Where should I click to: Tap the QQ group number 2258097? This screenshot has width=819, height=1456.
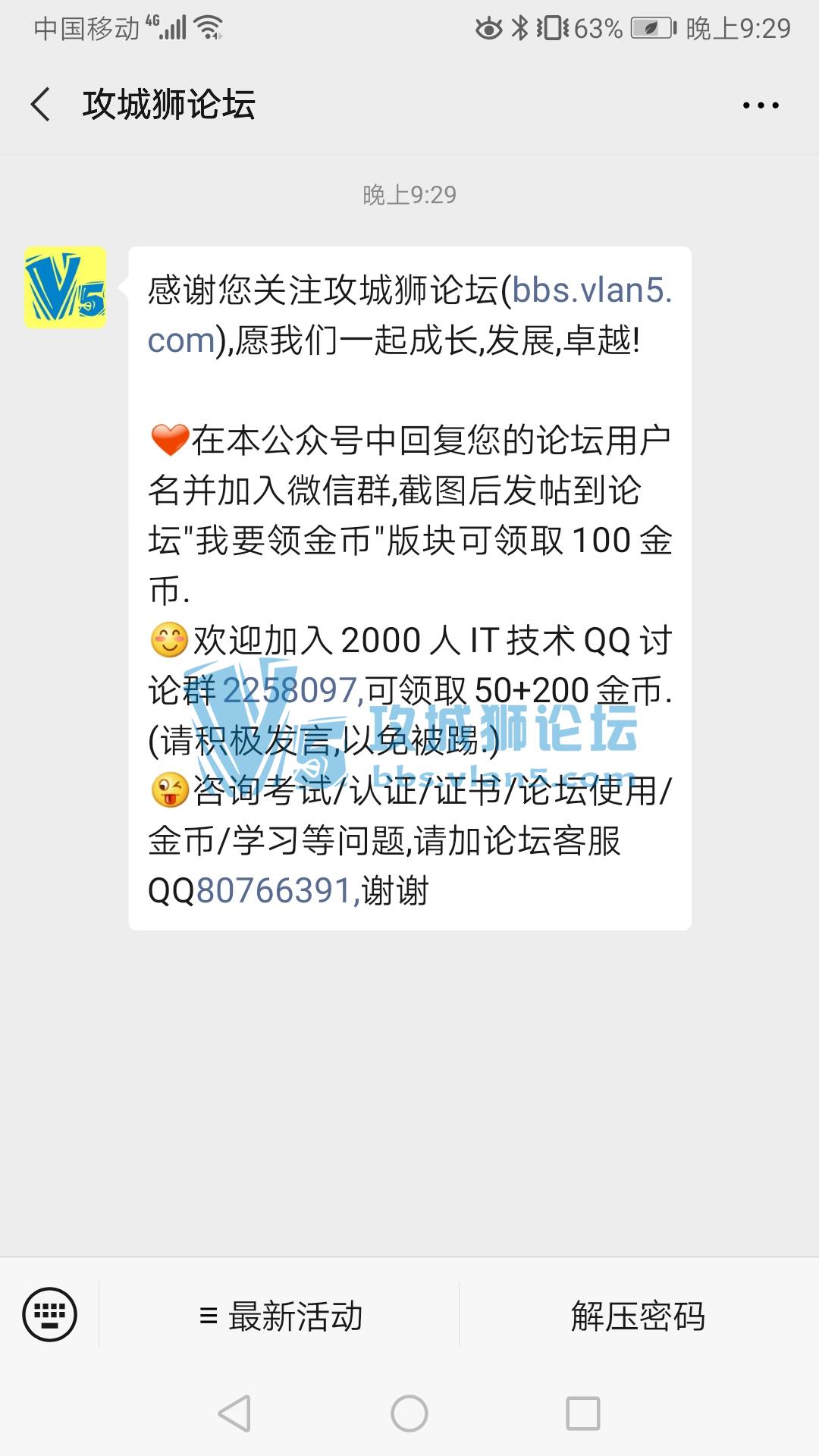click(x=290, y=691)
